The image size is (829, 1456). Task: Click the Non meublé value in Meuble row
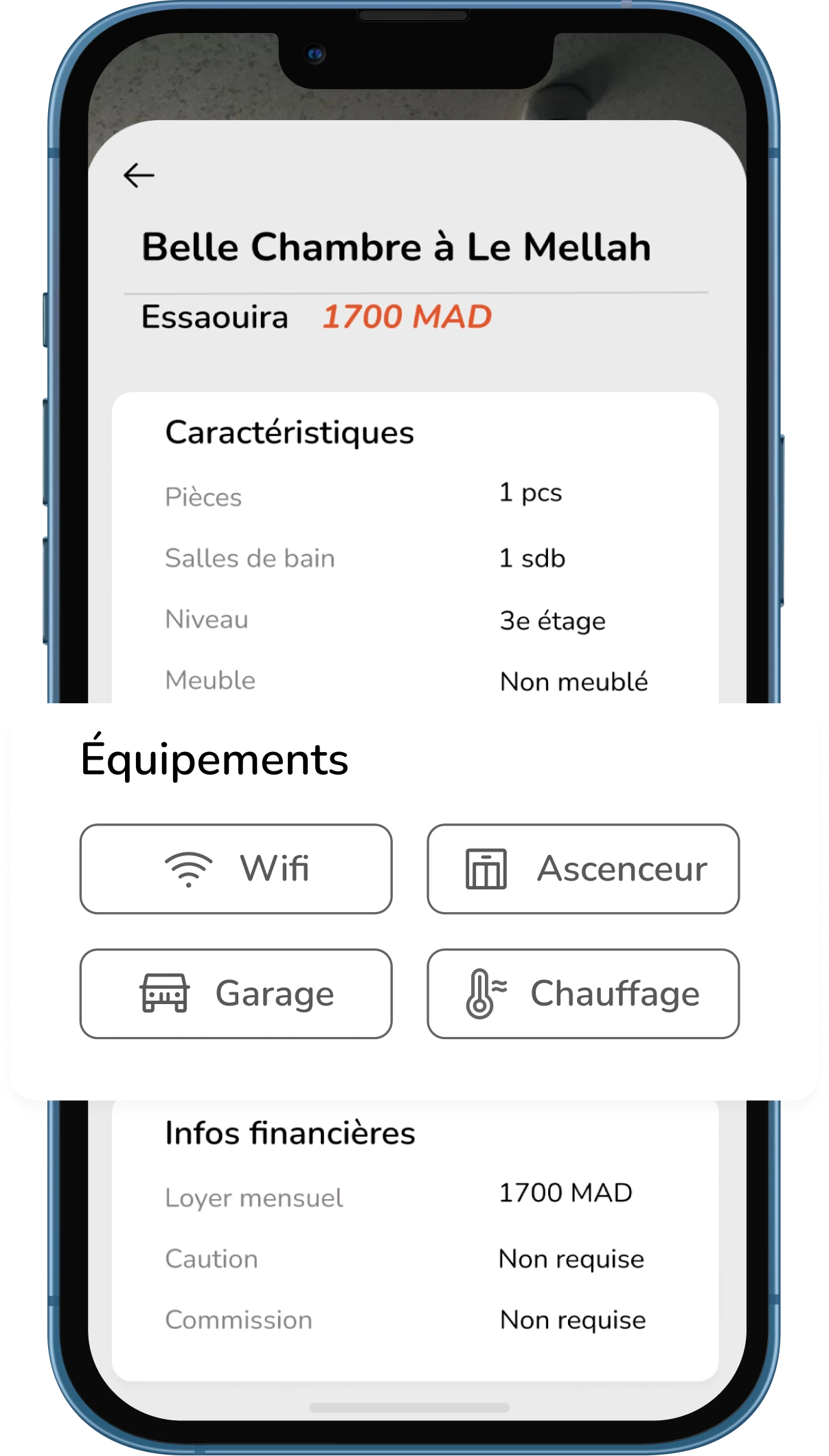coord(574,681)
